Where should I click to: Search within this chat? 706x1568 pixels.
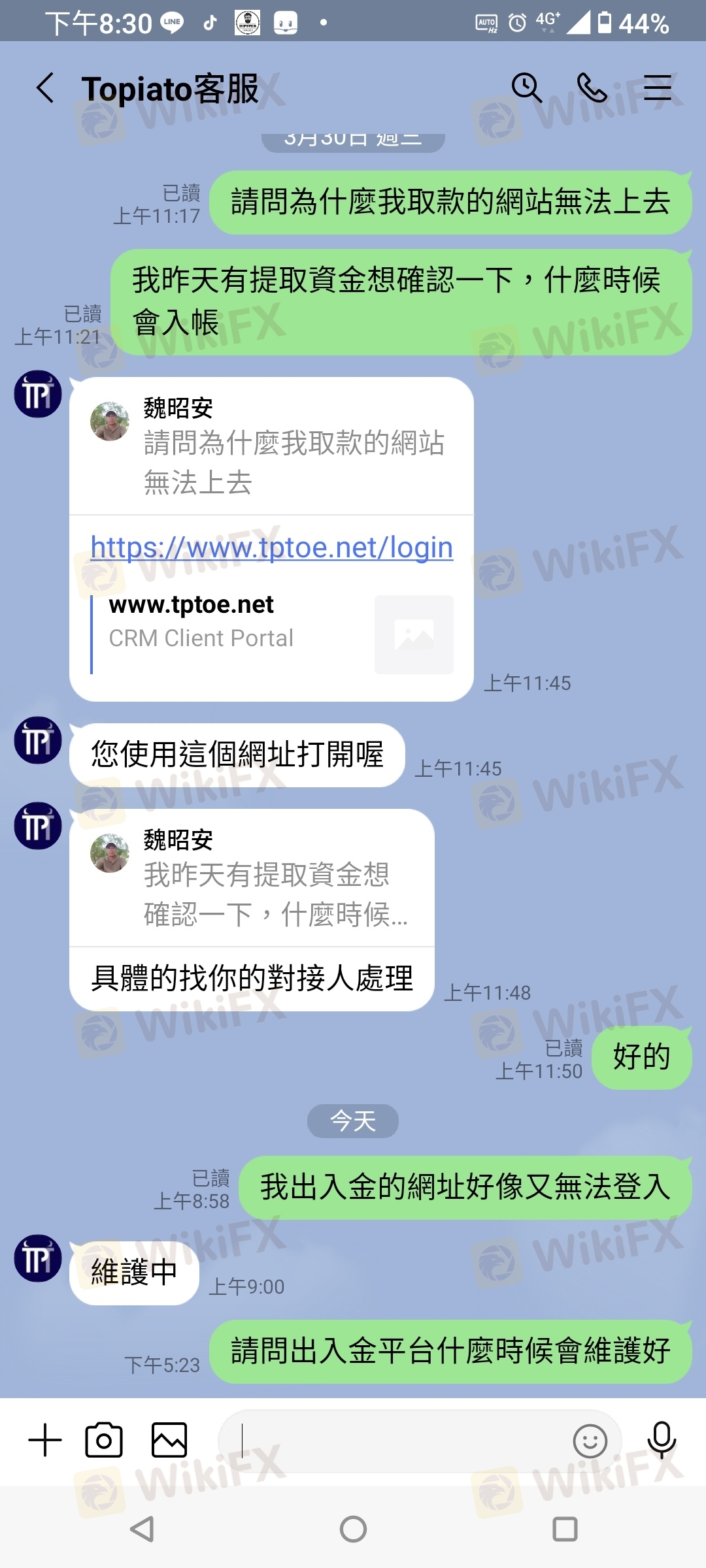tap(527, 88)
